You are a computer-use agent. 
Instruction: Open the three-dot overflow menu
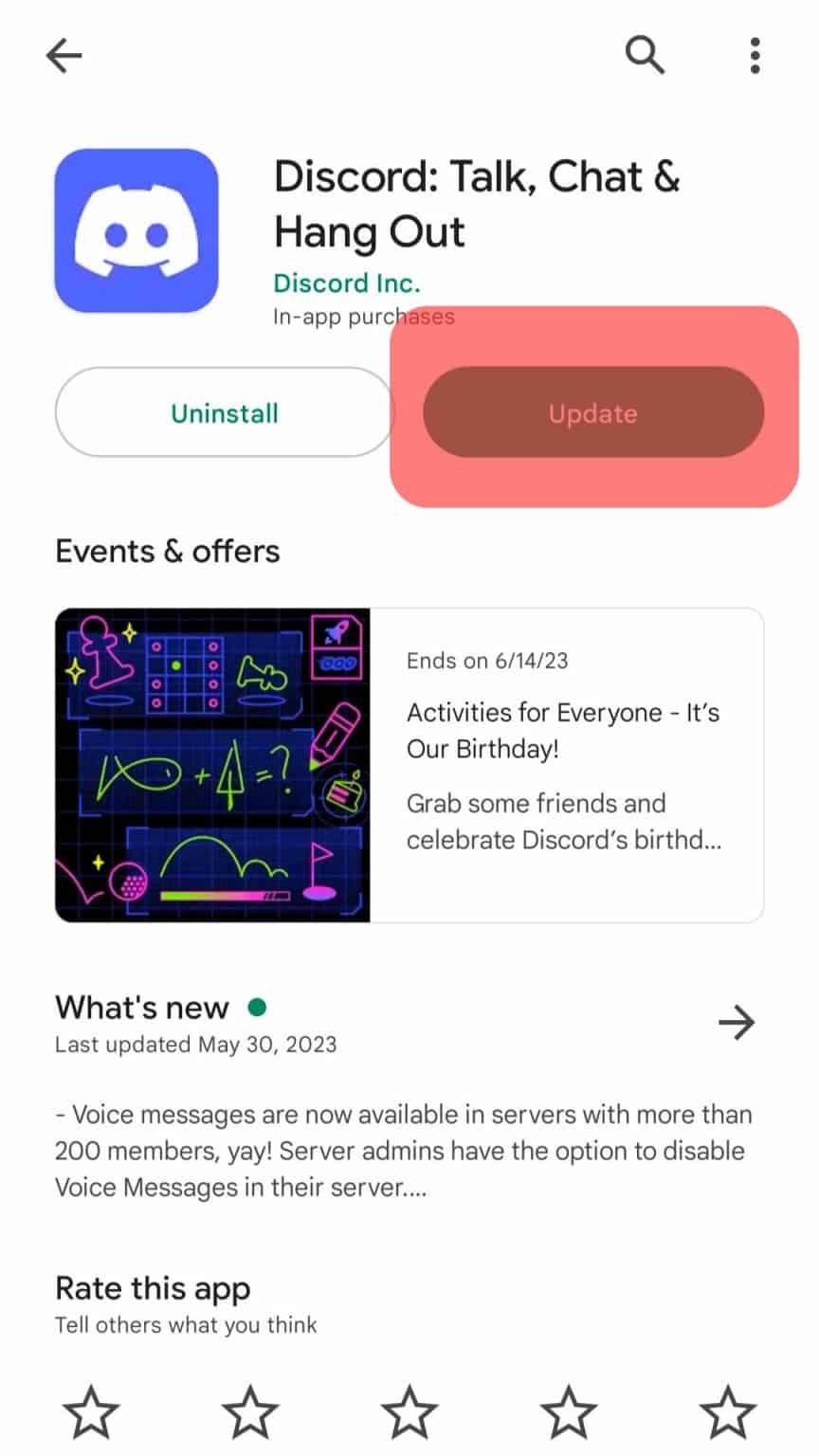pyautogui.click(x=755, y=56)
